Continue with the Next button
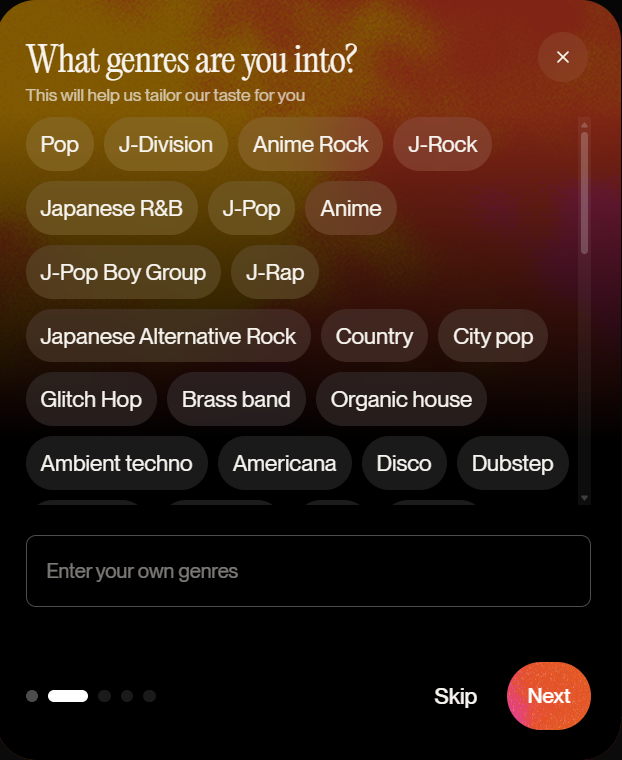 click(x=549, y=696)
